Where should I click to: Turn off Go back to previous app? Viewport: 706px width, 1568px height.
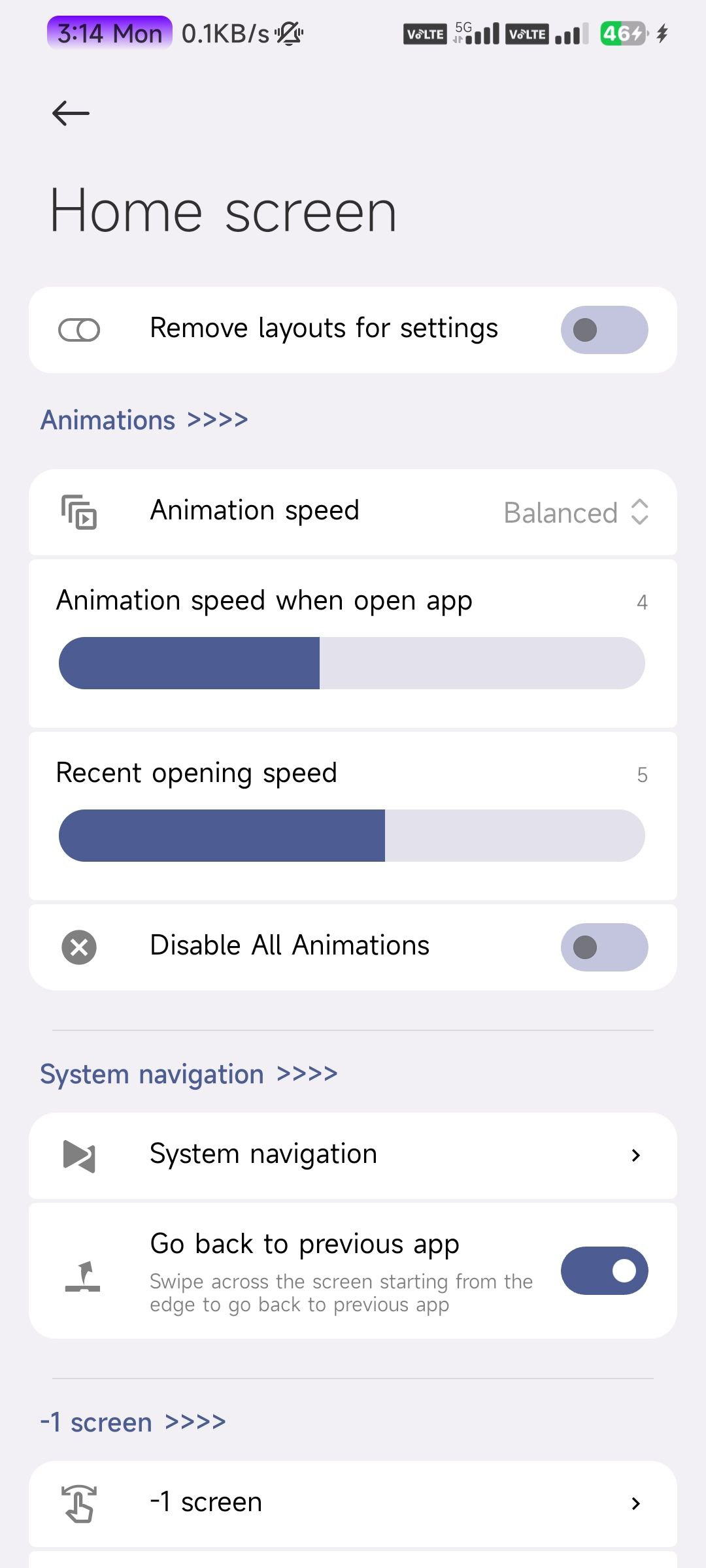pos(604,1271)
